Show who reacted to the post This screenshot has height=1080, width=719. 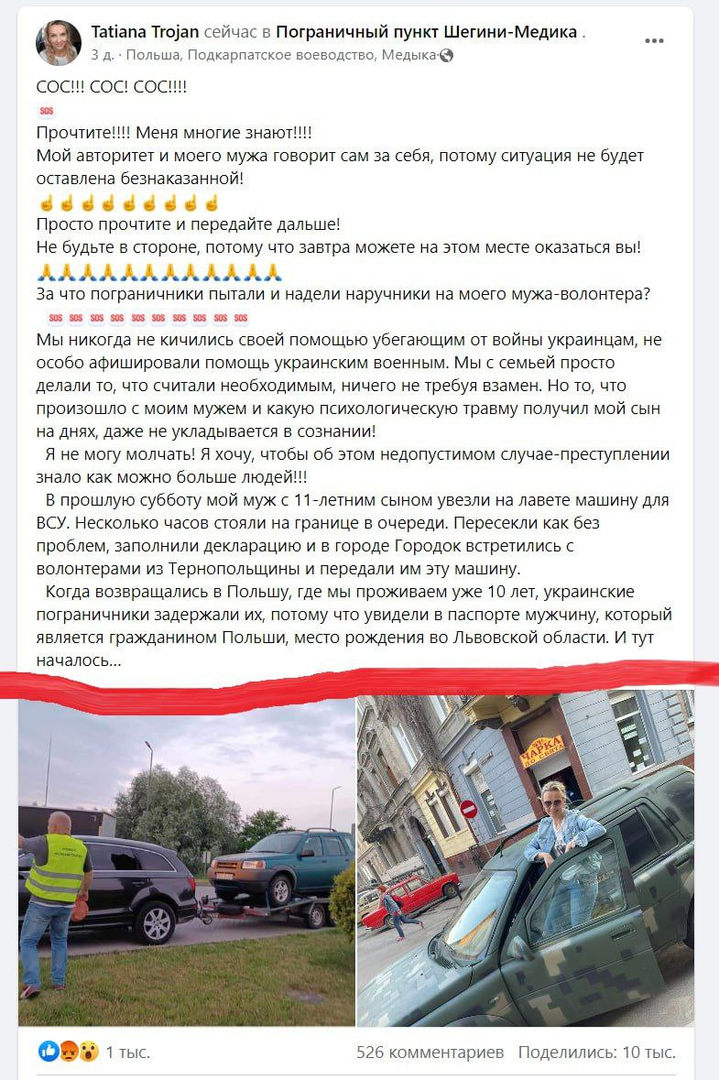[x=88, y=1052]
